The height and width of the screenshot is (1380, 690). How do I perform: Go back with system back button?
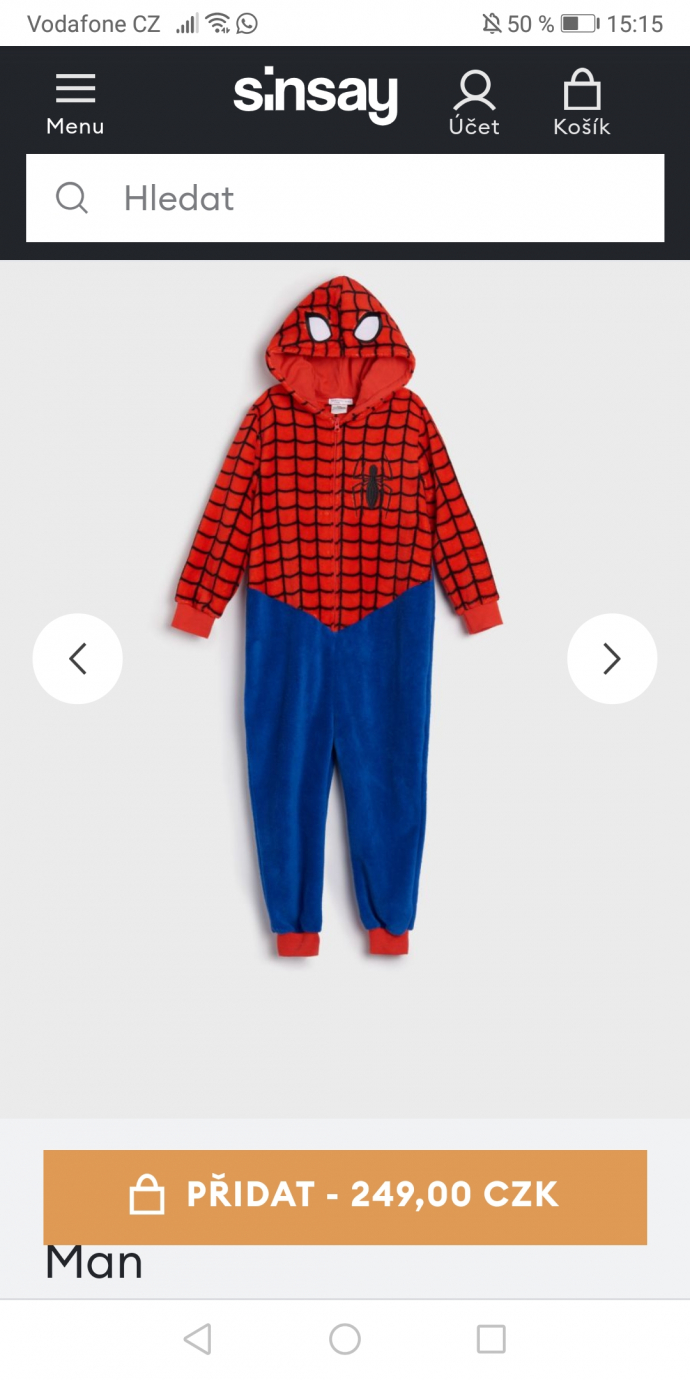pos(198,1339)
